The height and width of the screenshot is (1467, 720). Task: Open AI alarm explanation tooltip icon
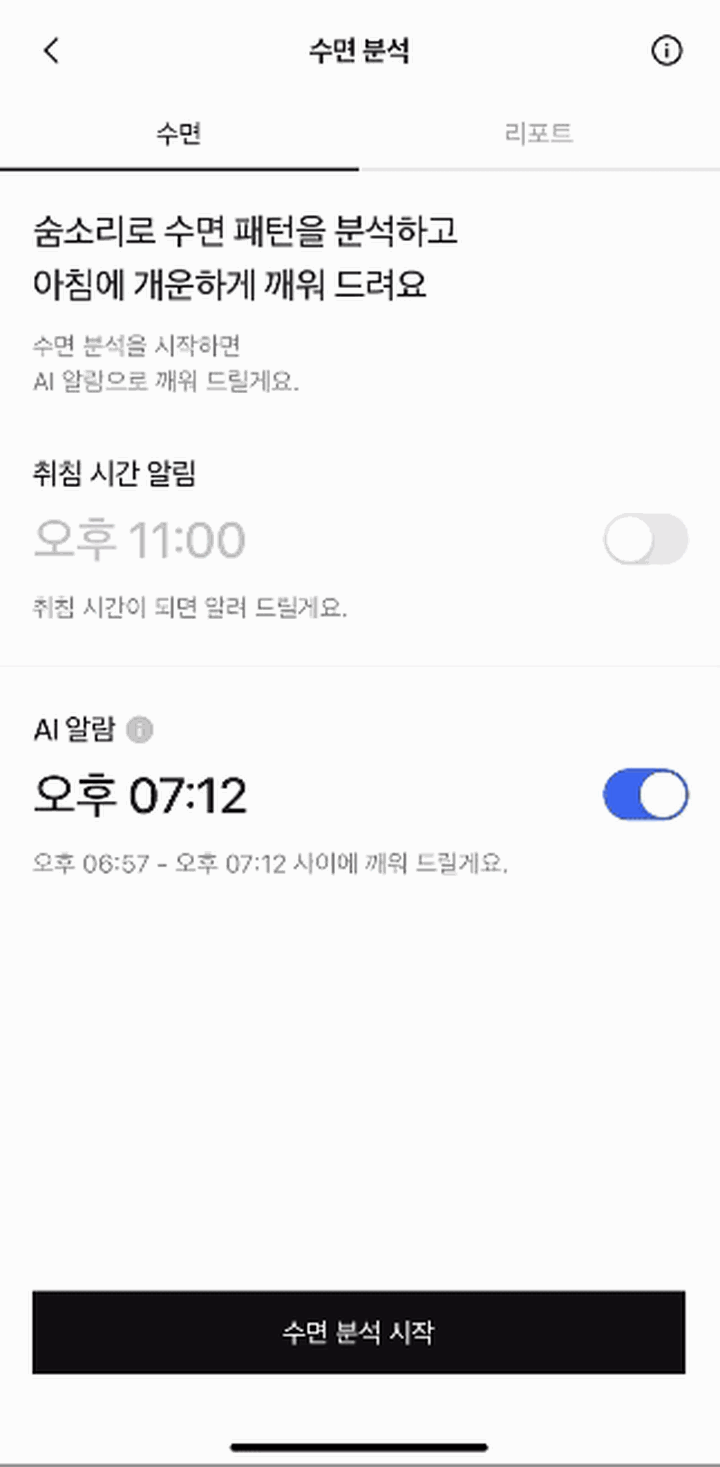click(x=140, y=731)
